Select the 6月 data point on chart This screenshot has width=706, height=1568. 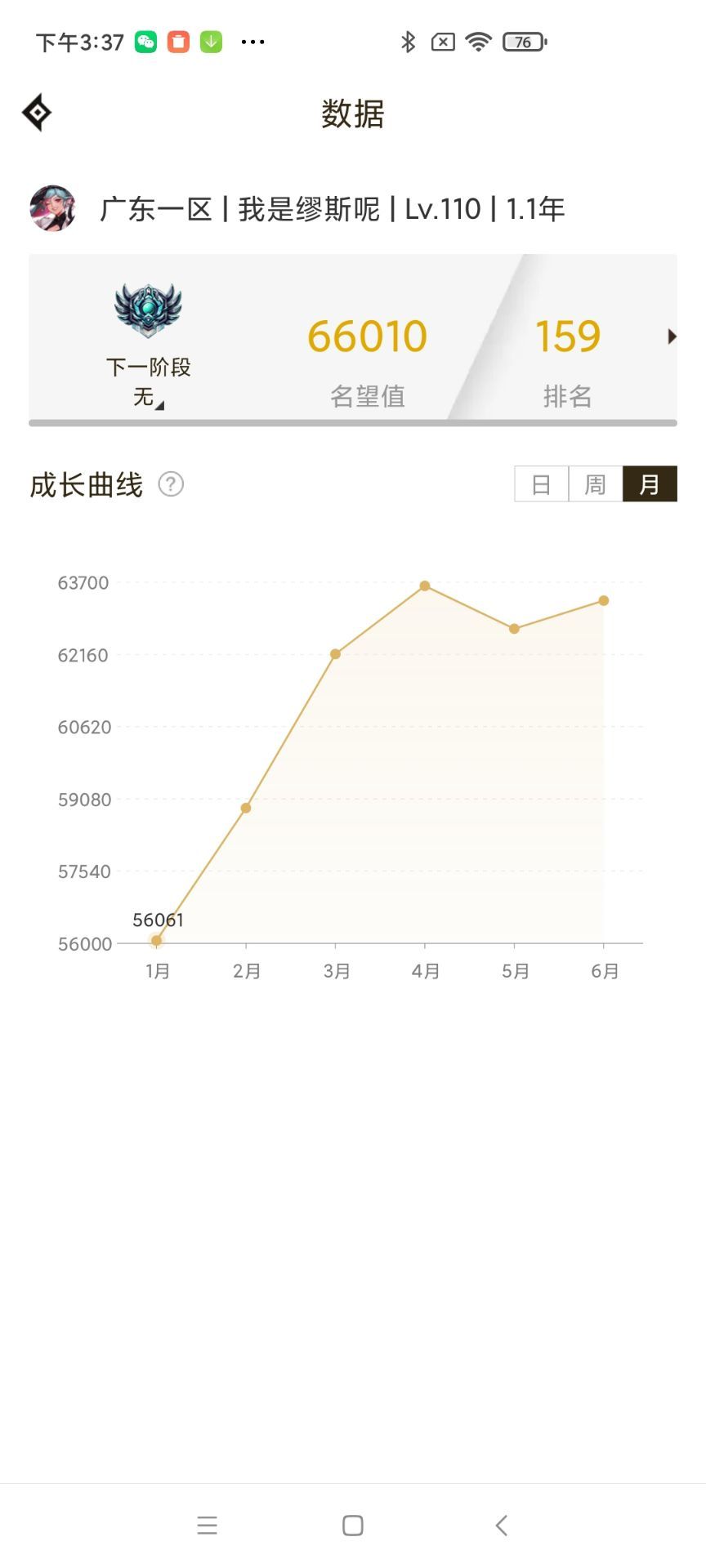coord(604,601)
